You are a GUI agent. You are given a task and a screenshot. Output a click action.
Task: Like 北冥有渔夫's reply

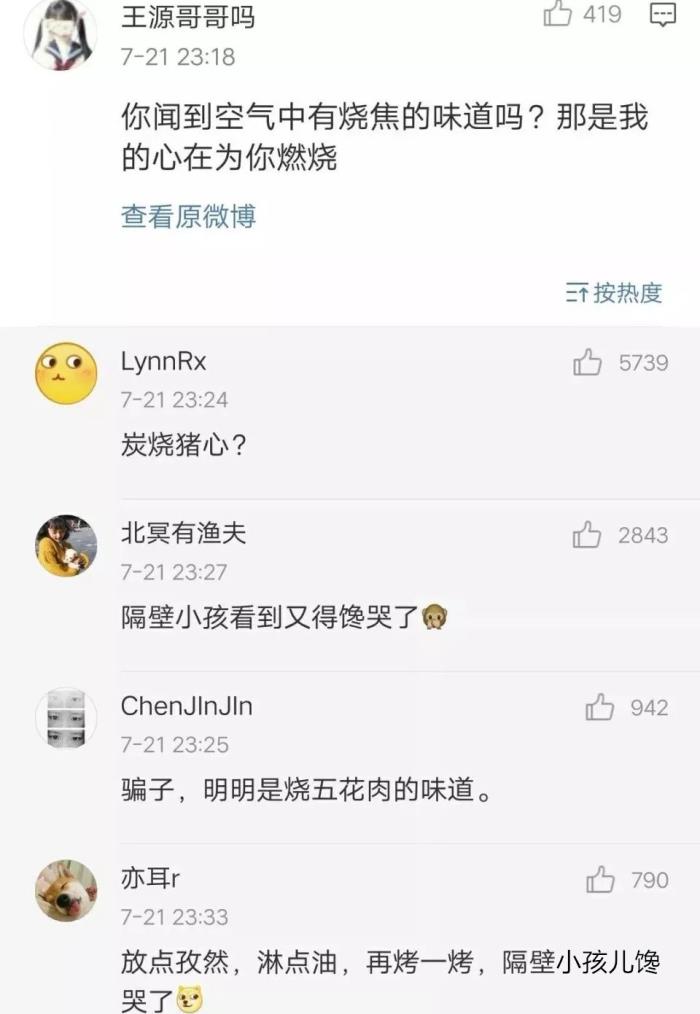pos(587,535)
